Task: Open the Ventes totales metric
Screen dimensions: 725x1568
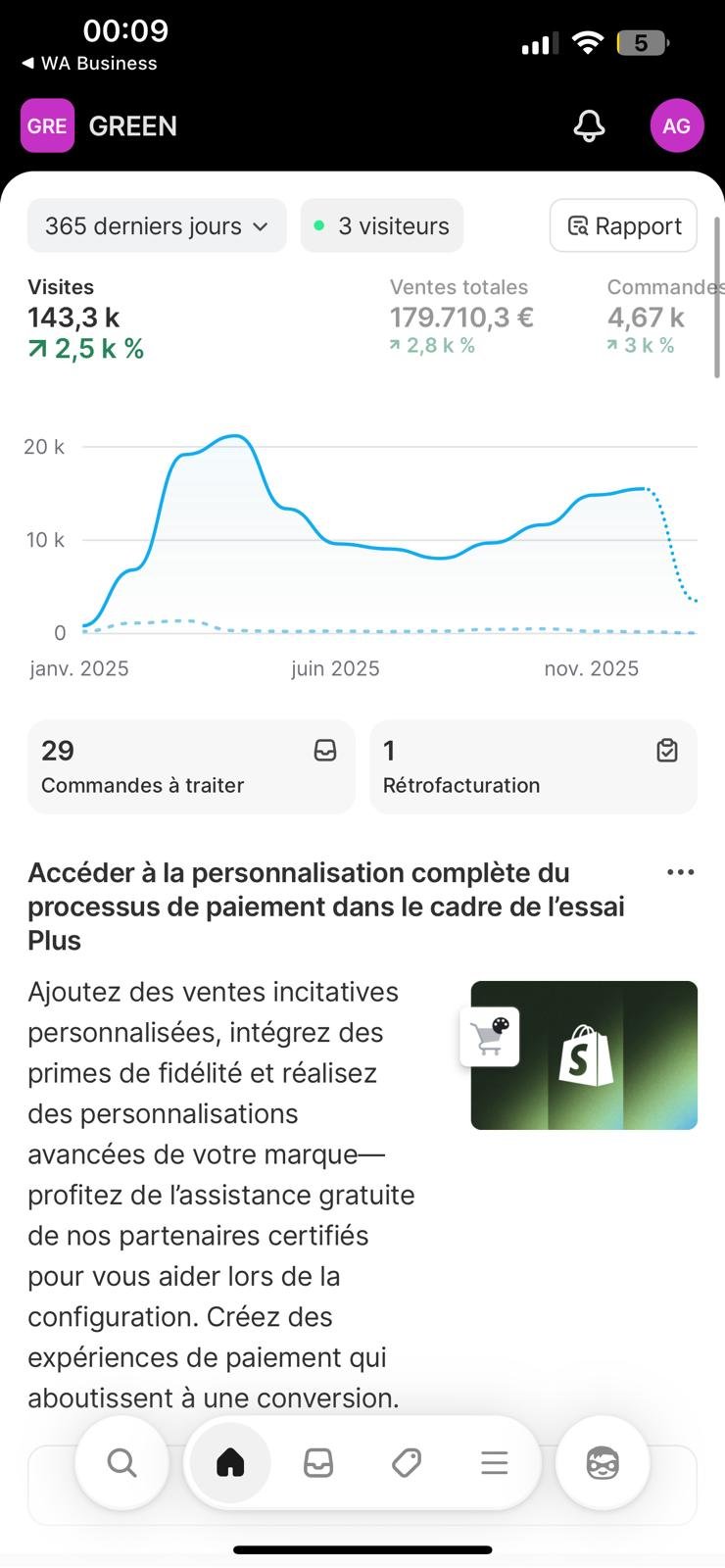Action: click(x=459, y=316)
